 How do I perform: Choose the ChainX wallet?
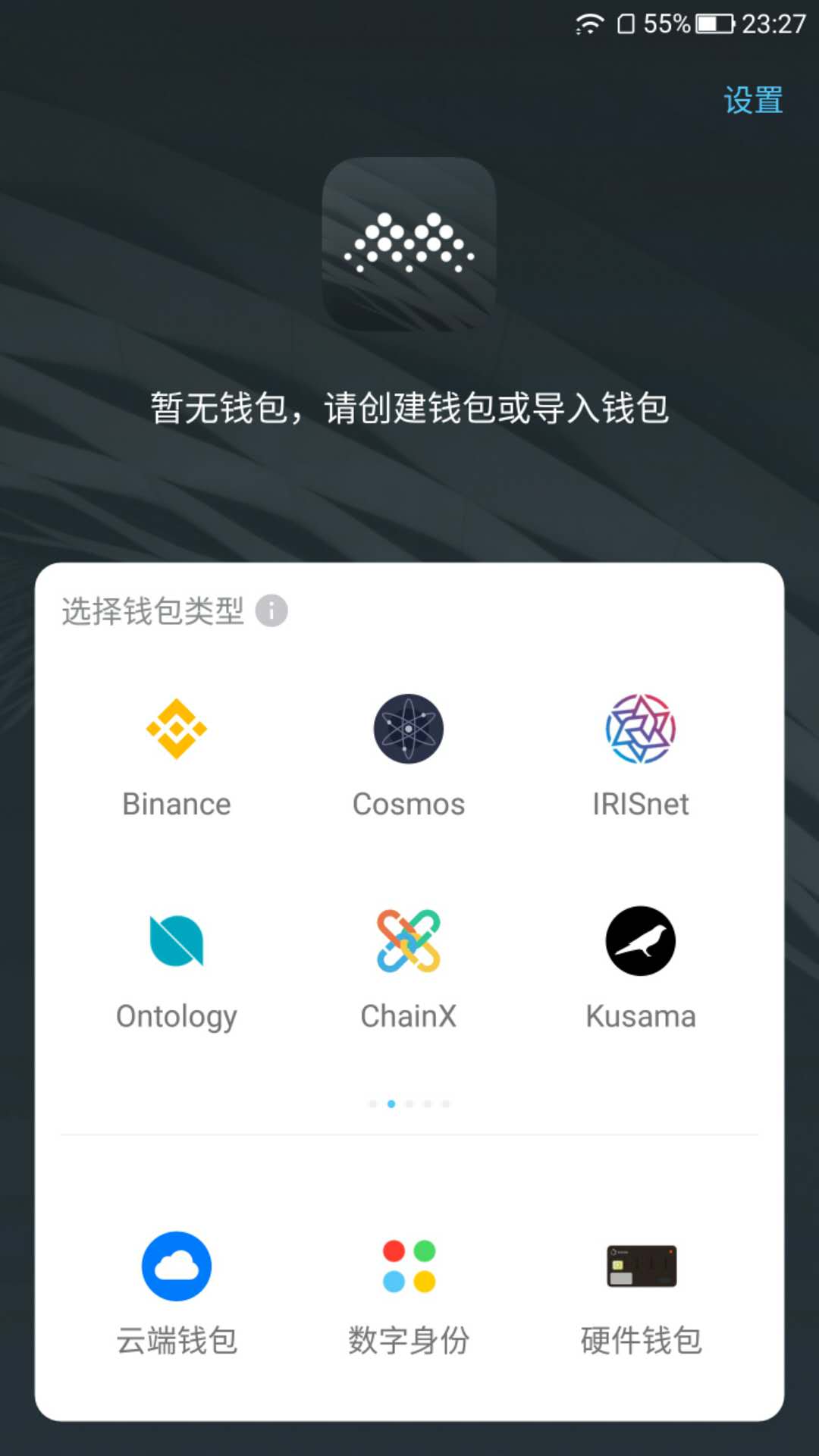409,968
